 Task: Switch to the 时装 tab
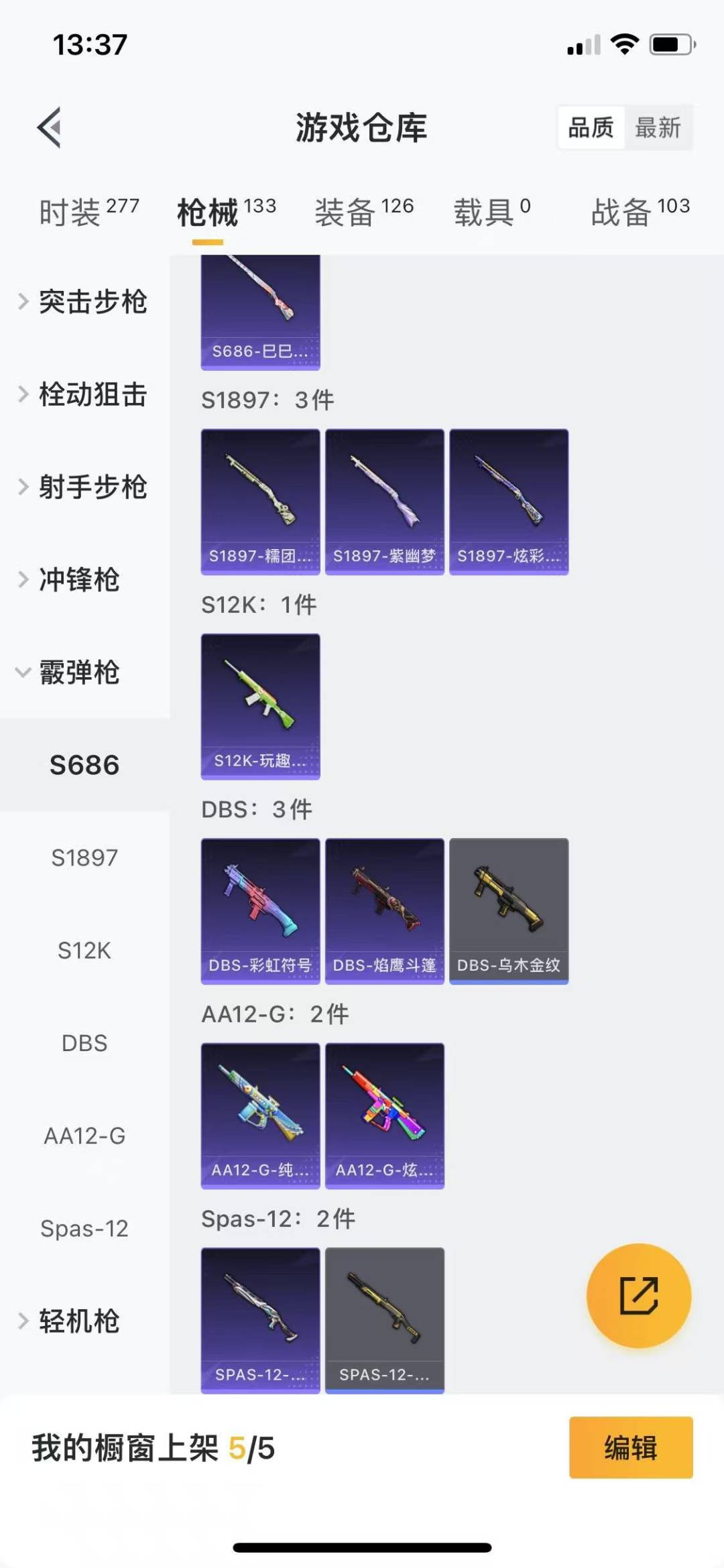[x=88, y=212]
